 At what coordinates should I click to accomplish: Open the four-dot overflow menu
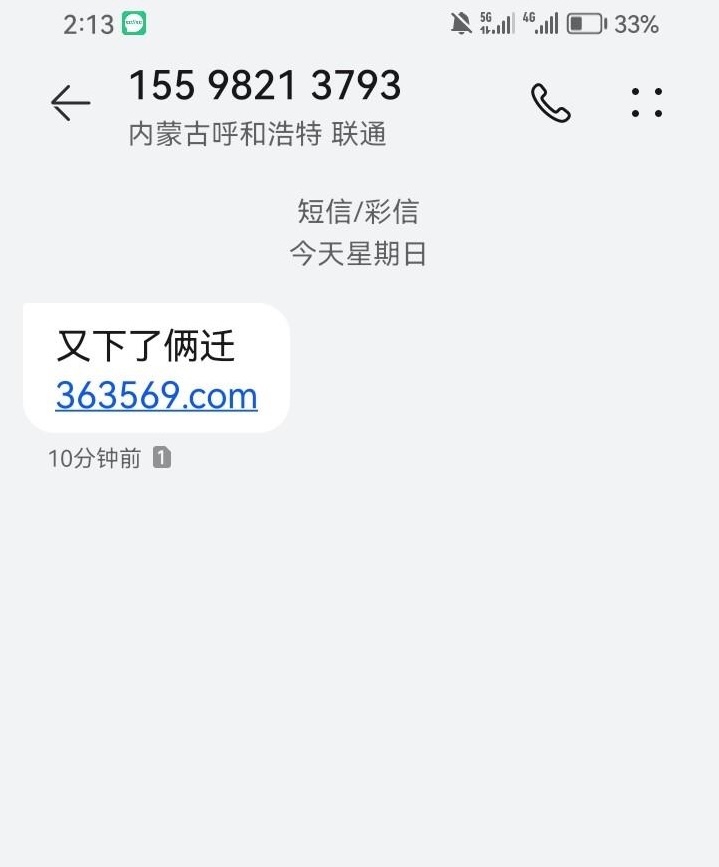(647, 102)
